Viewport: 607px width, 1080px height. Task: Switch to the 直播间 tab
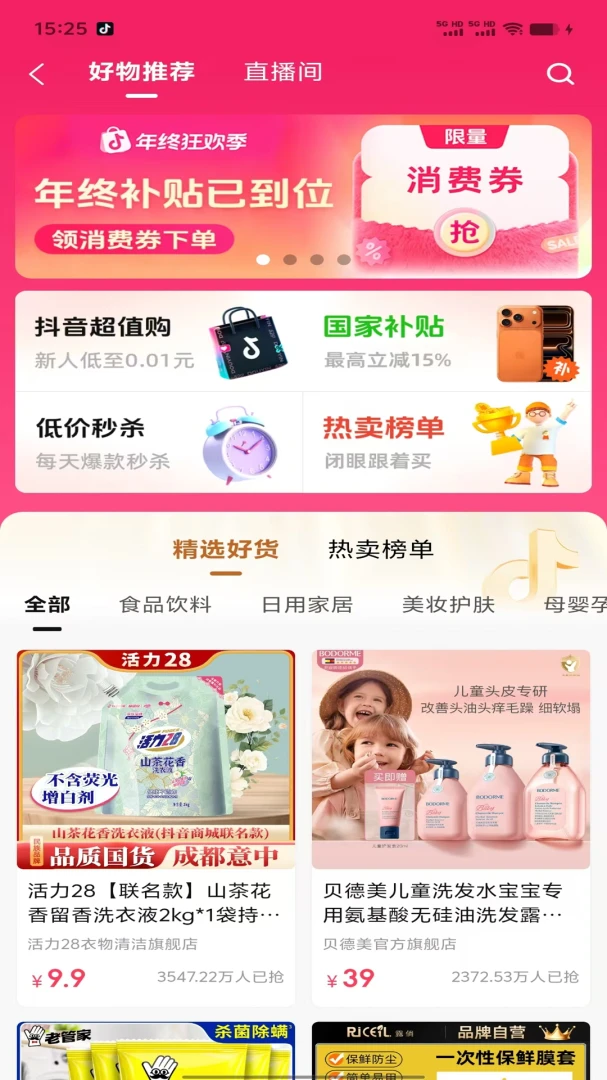[282, 72]
